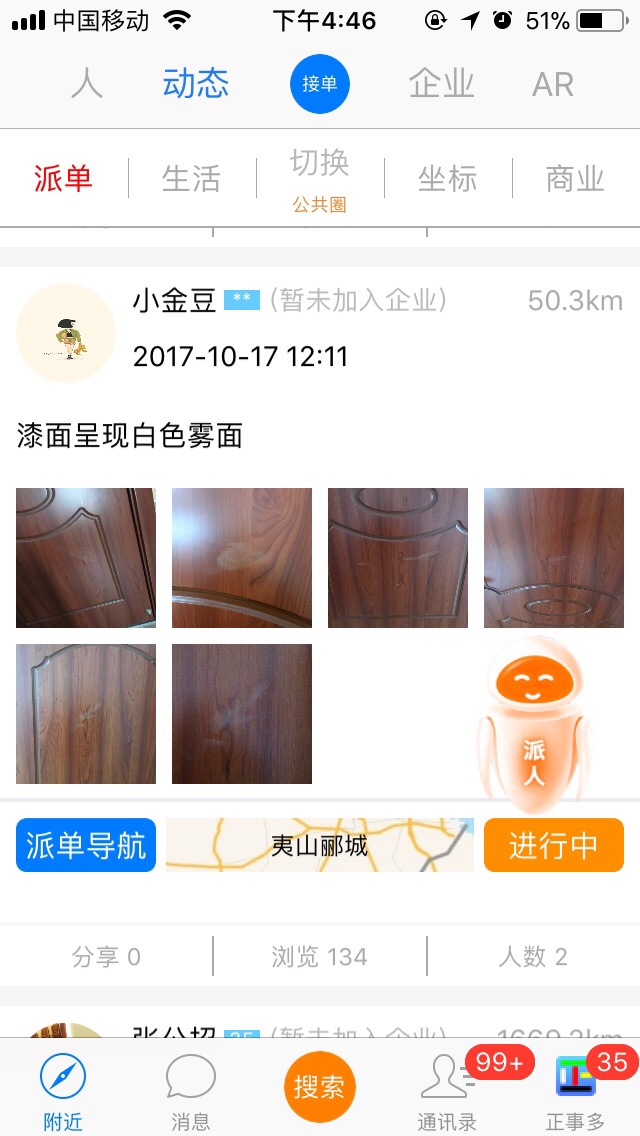Switch to the 人 top tab
Image resolution: width=640 pixels, height=1136 pixels.
87,84
